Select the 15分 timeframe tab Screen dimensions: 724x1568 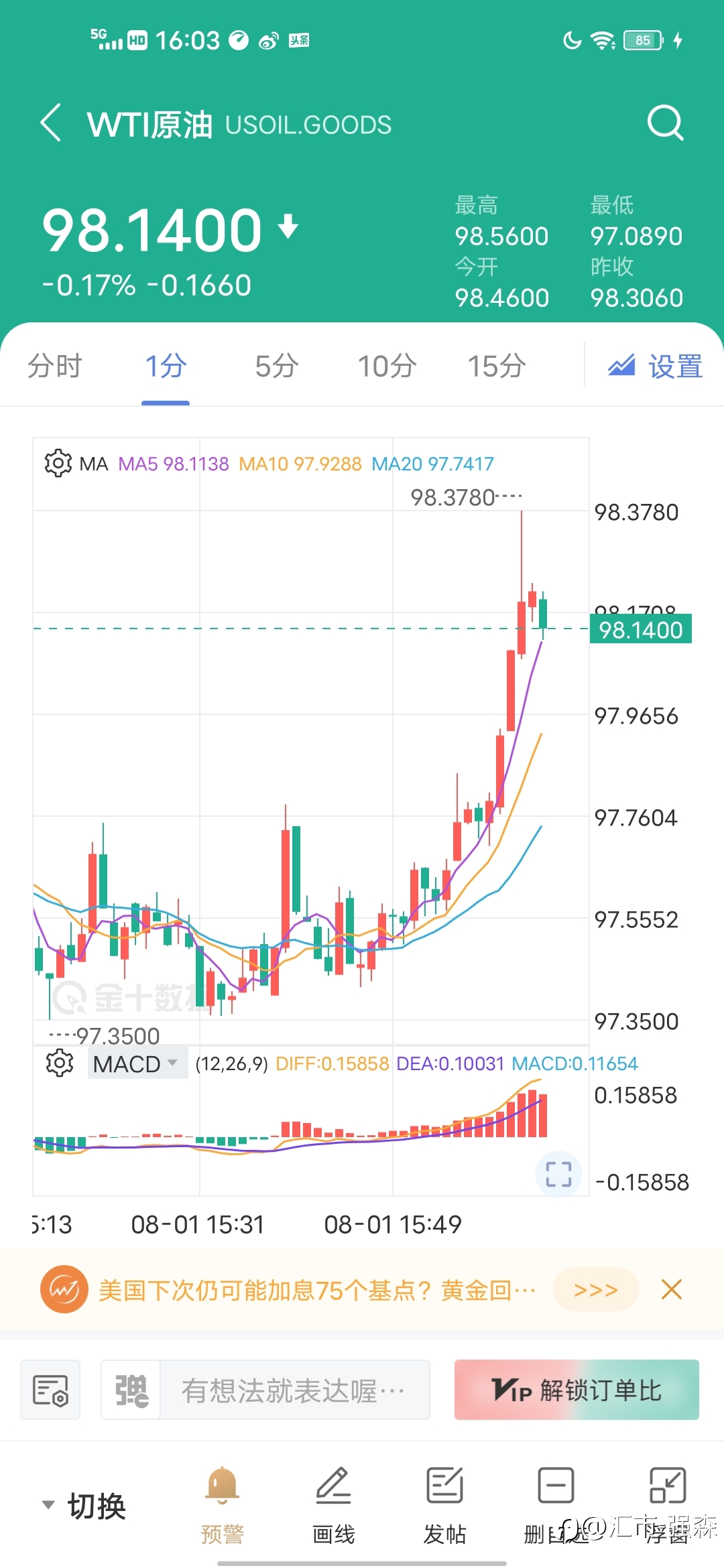[497, 367]
